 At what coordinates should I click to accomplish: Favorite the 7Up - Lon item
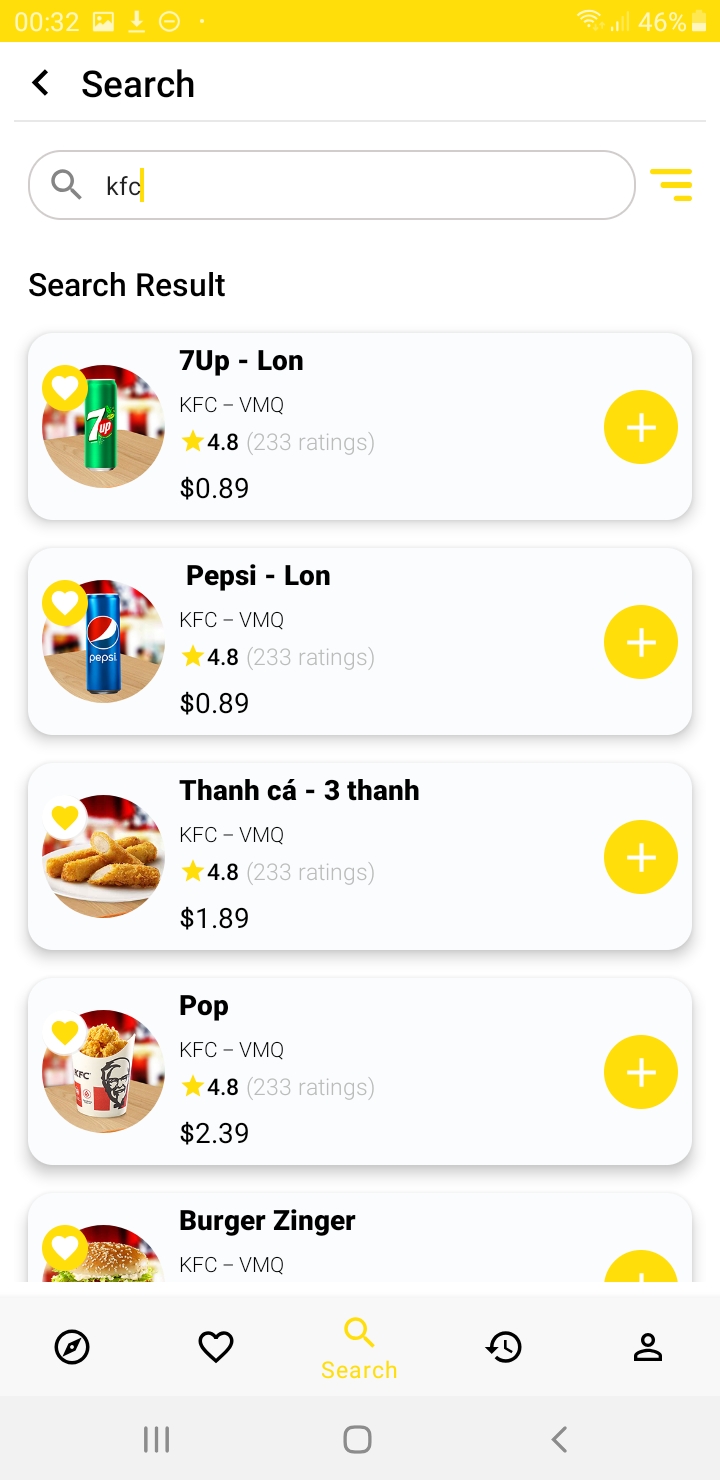[x=65, y=387]
